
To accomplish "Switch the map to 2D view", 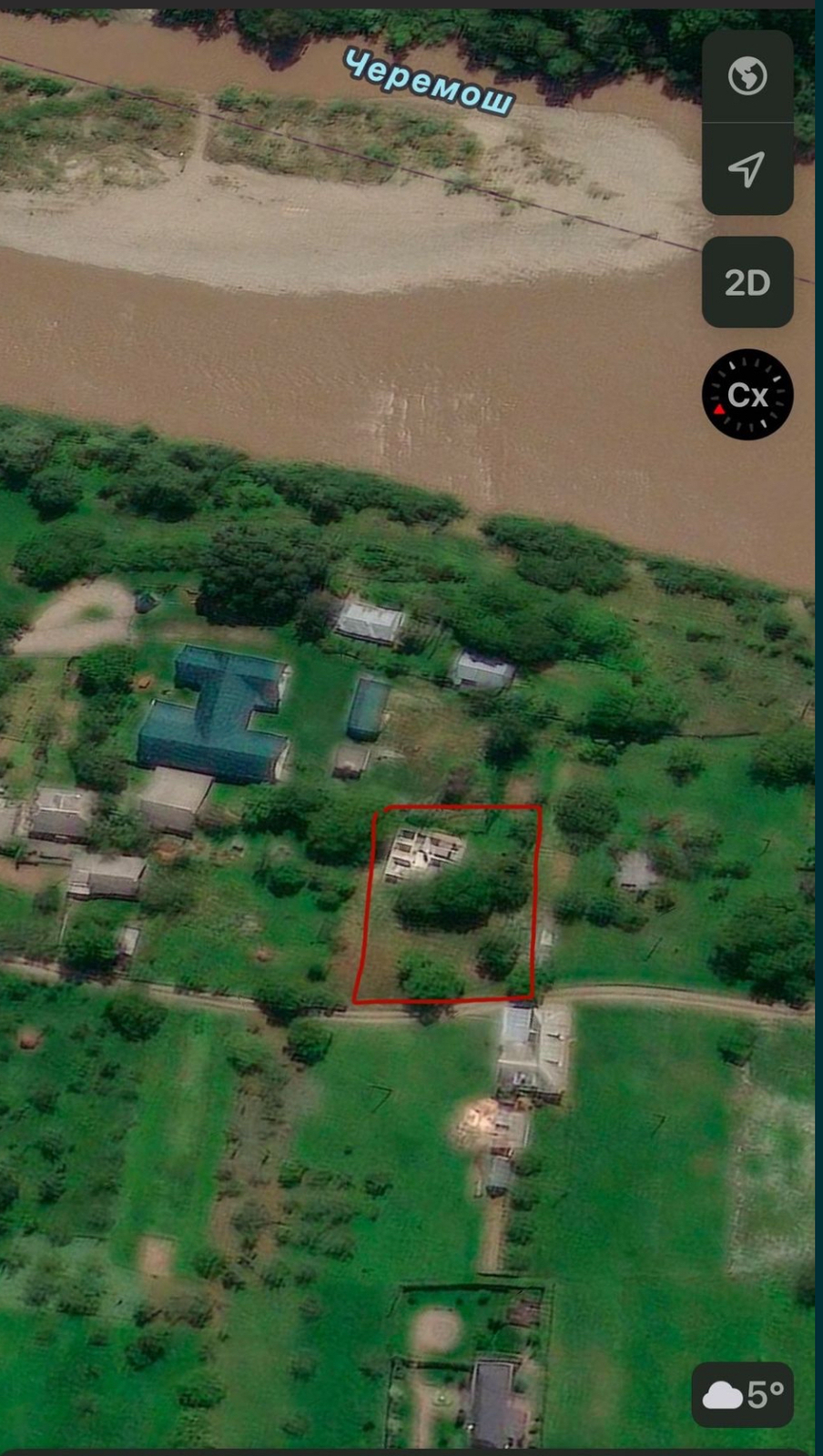I will (x=747, y=283).
